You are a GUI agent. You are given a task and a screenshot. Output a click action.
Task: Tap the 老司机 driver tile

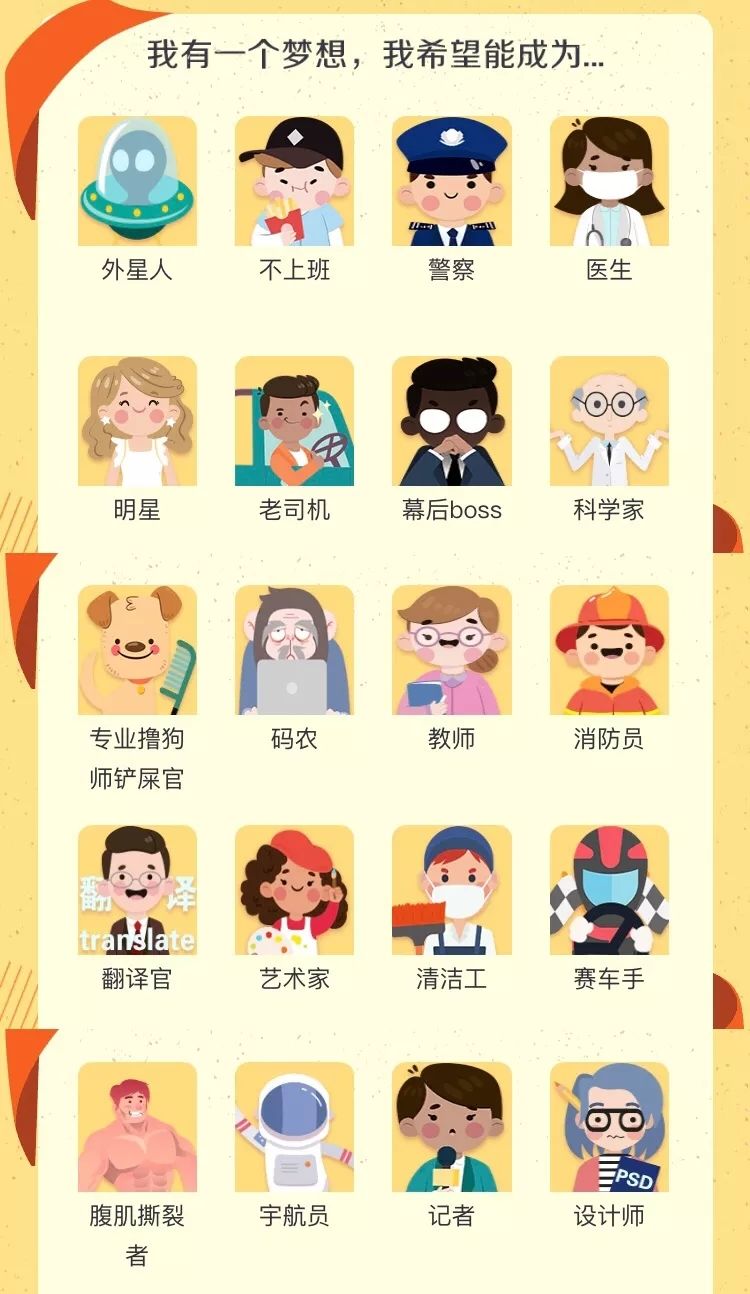[x=294, y=421]
